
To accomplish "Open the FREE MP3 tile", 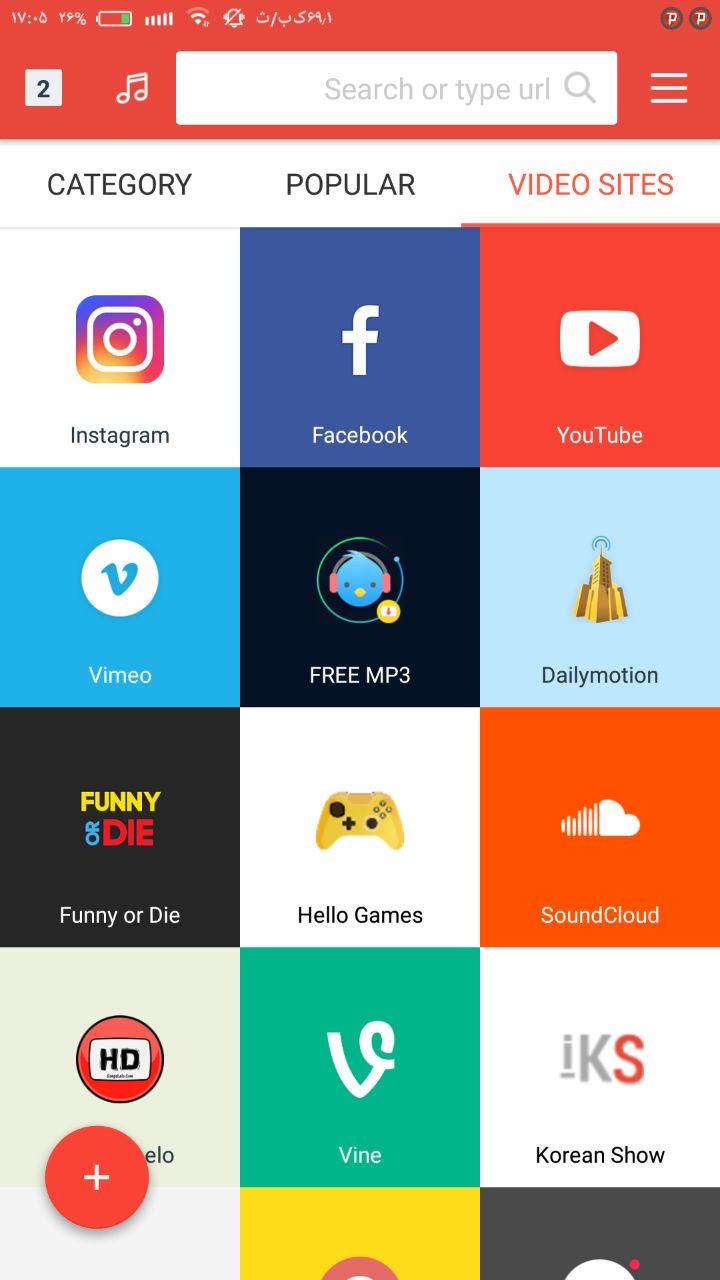I will click(360, 587).
